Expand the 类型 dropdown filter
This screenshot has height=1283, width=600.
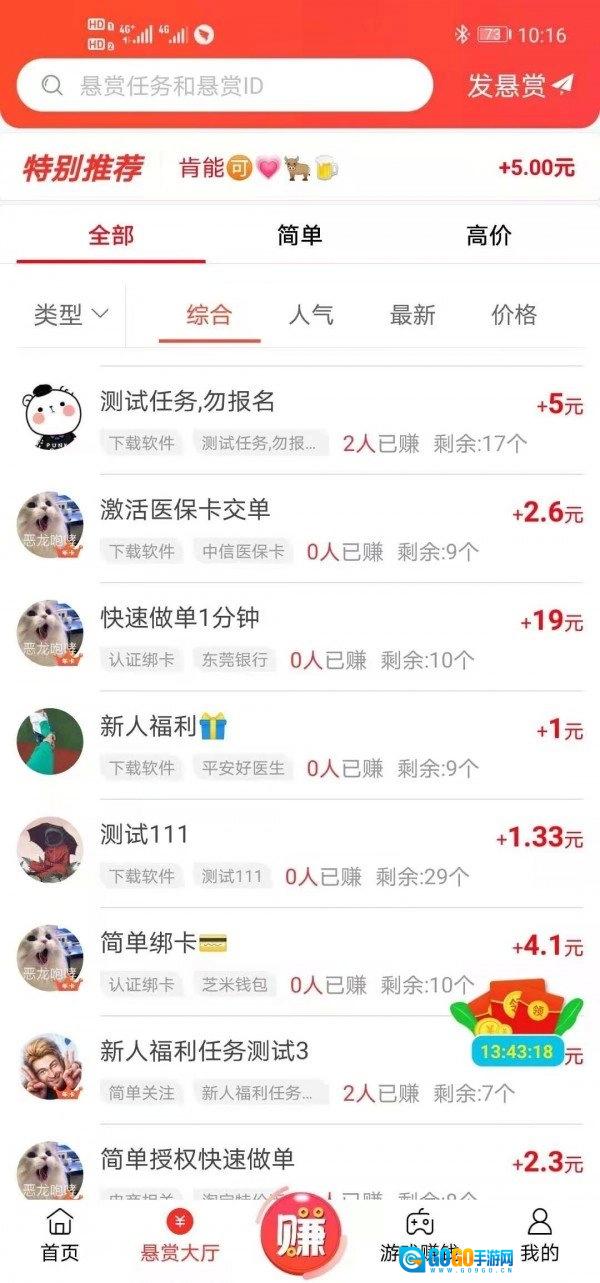click(71, 315)
